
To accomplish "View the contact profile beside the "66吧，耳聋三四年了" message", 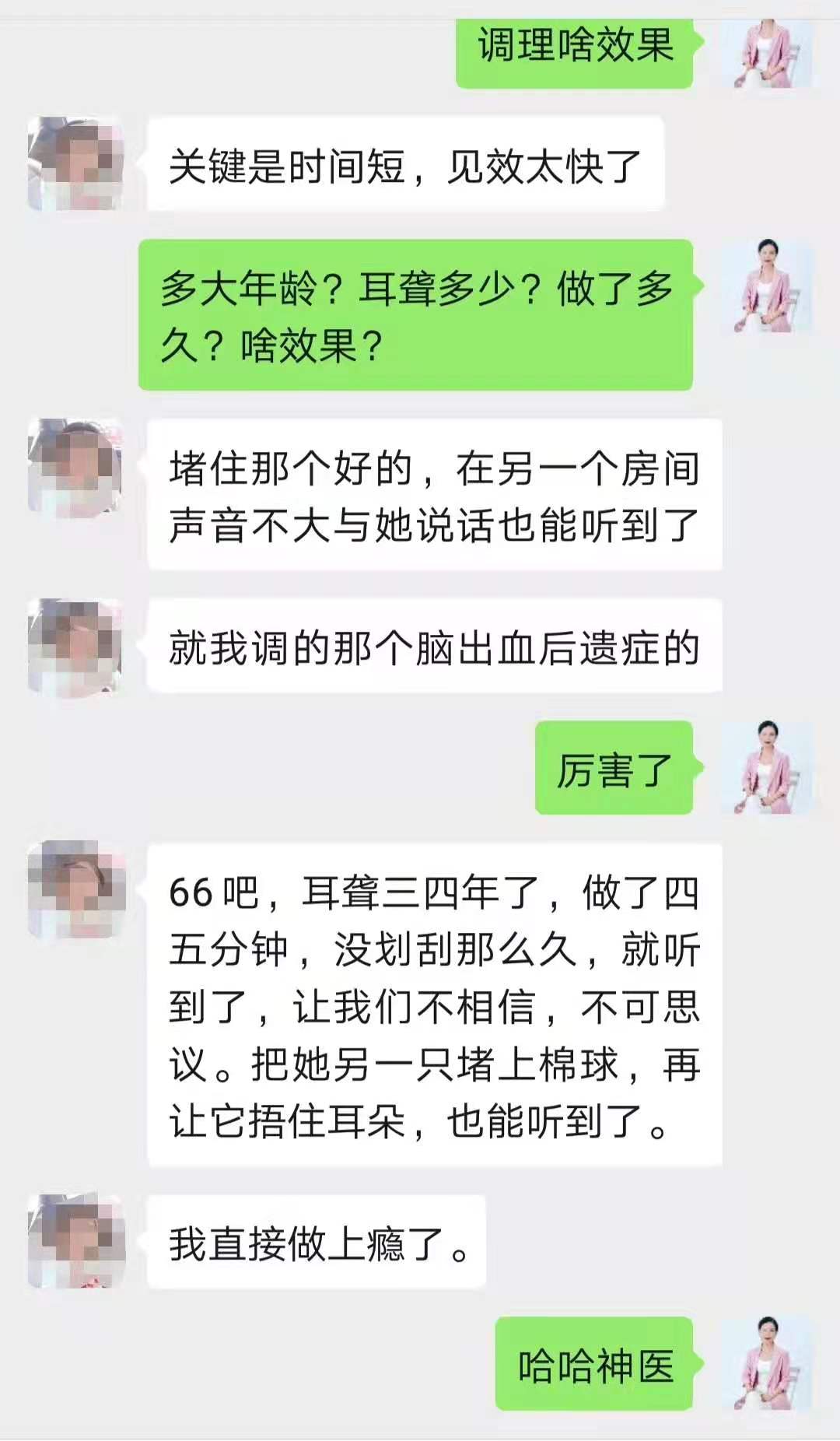I will 75,889.
